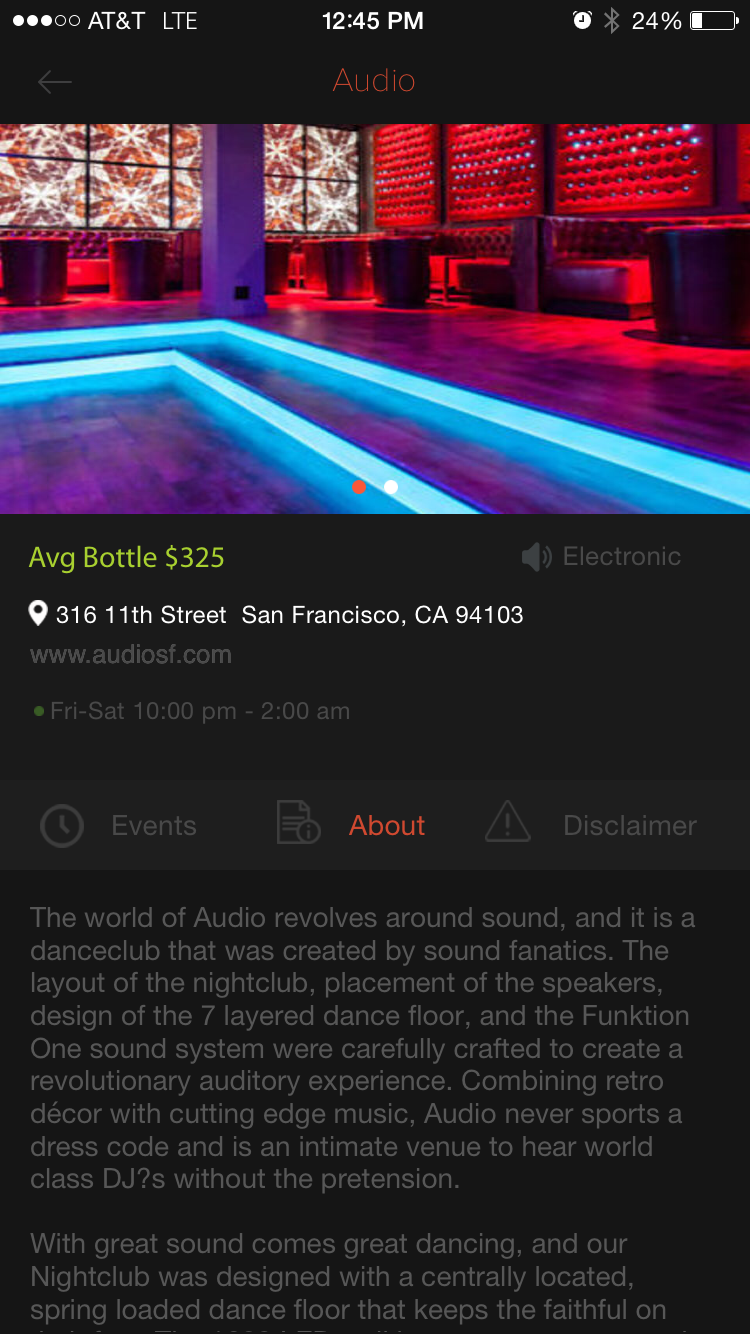Screen dimensions: 750x1334
Task: Open the www.audiosf.com website link
Action: pyautogui.click(x=131, y=655)
